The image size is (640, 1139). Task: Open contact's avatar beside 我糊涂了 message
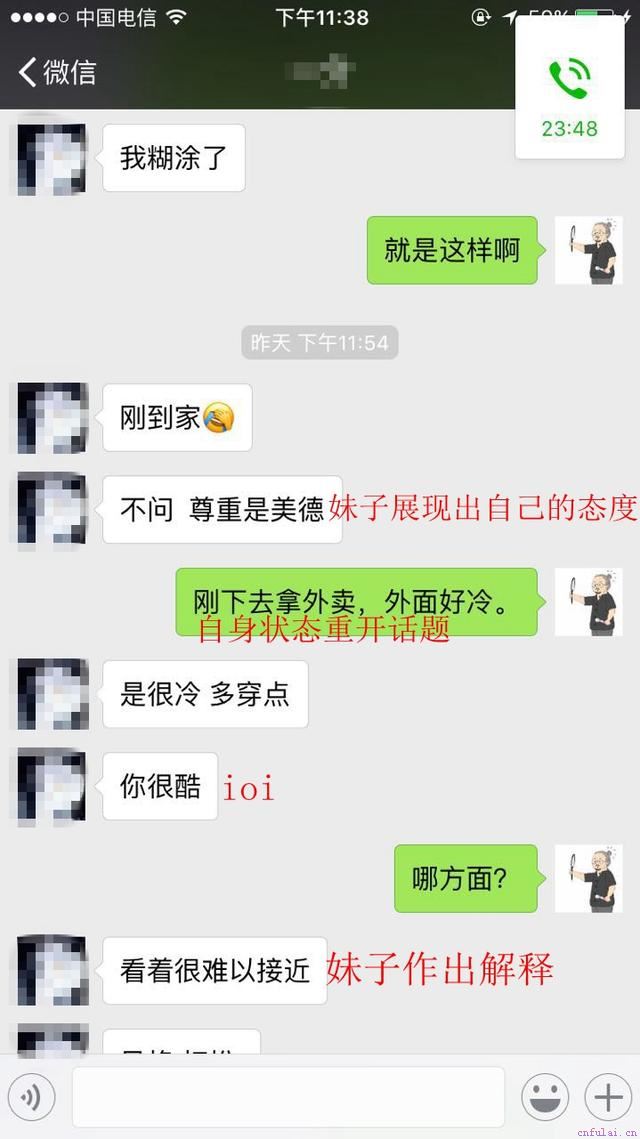(x=52, y=158)
